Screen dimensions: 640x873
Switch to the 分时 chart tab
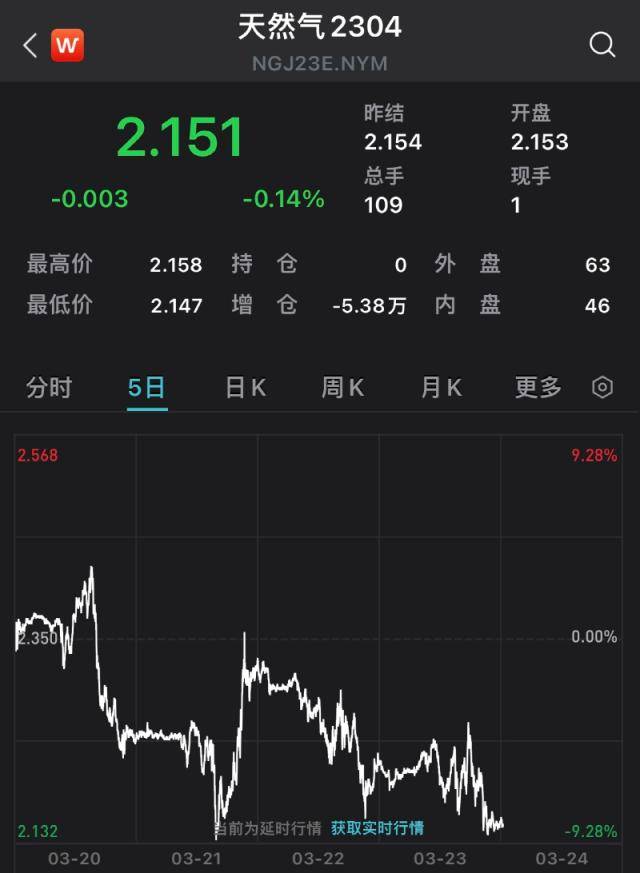pyautogui.click(x=49, y=388)
